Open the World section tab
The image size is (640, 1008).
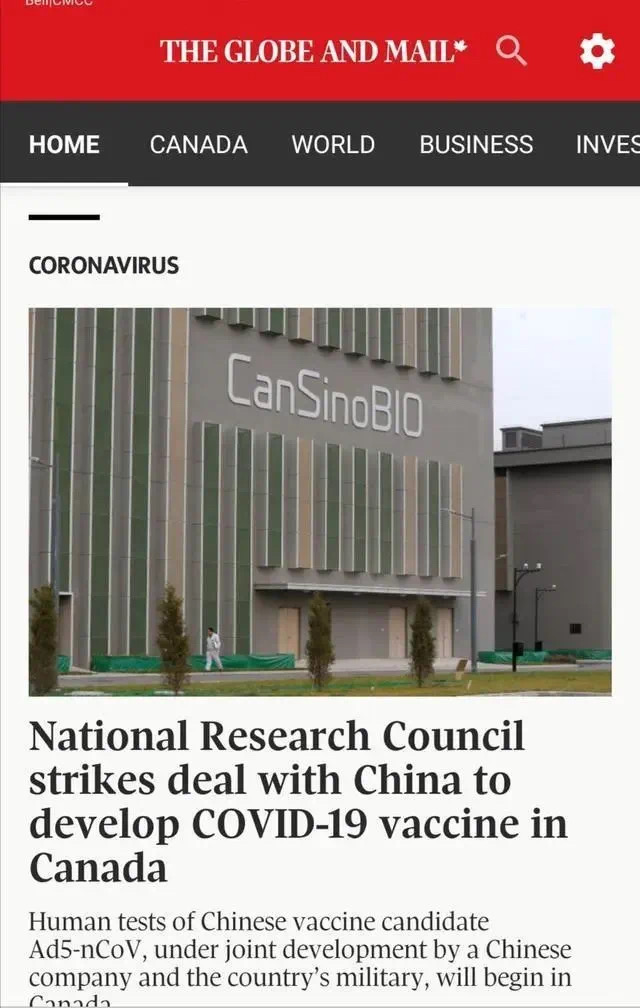pyautogui.click(x=333, y=144)
